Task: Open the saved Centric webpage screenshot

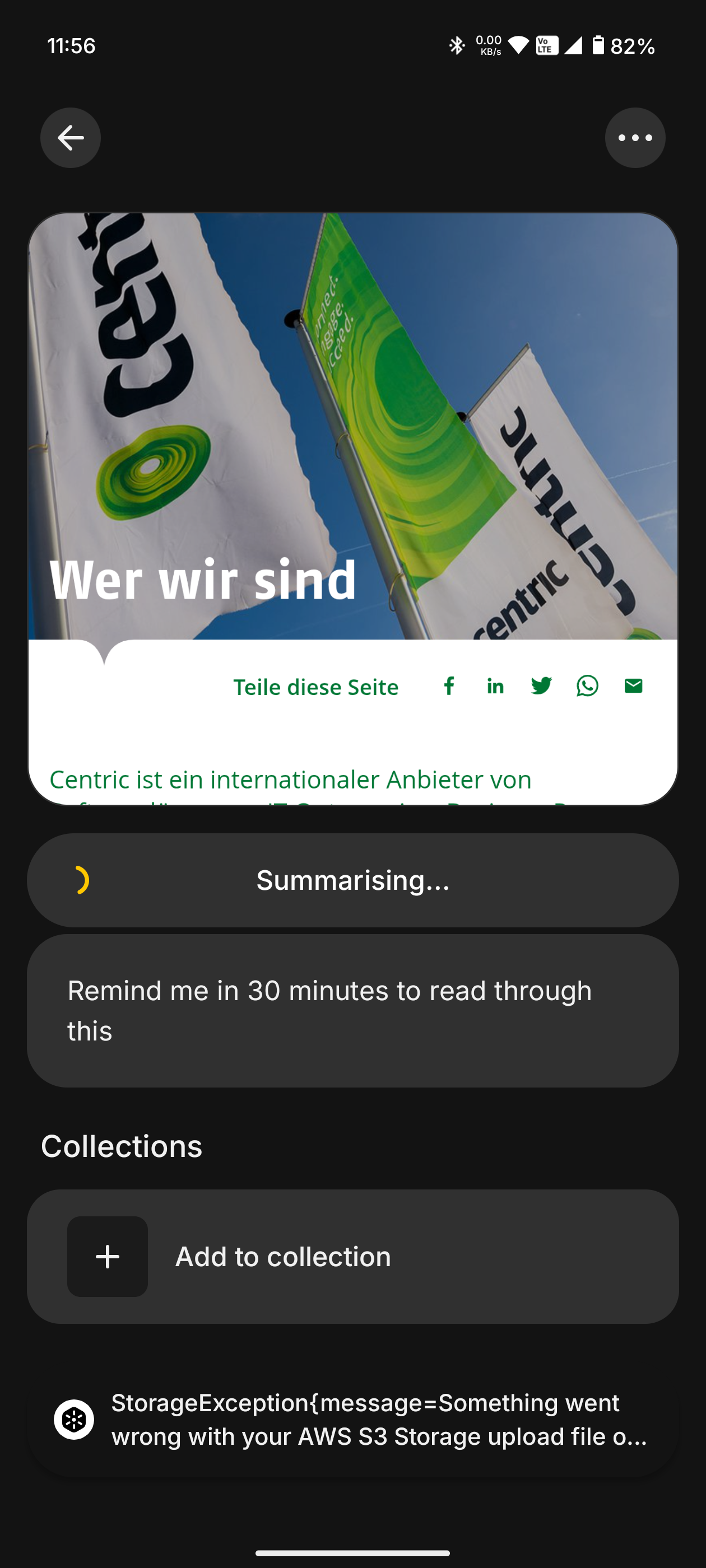Action: [x=352, y=508]
